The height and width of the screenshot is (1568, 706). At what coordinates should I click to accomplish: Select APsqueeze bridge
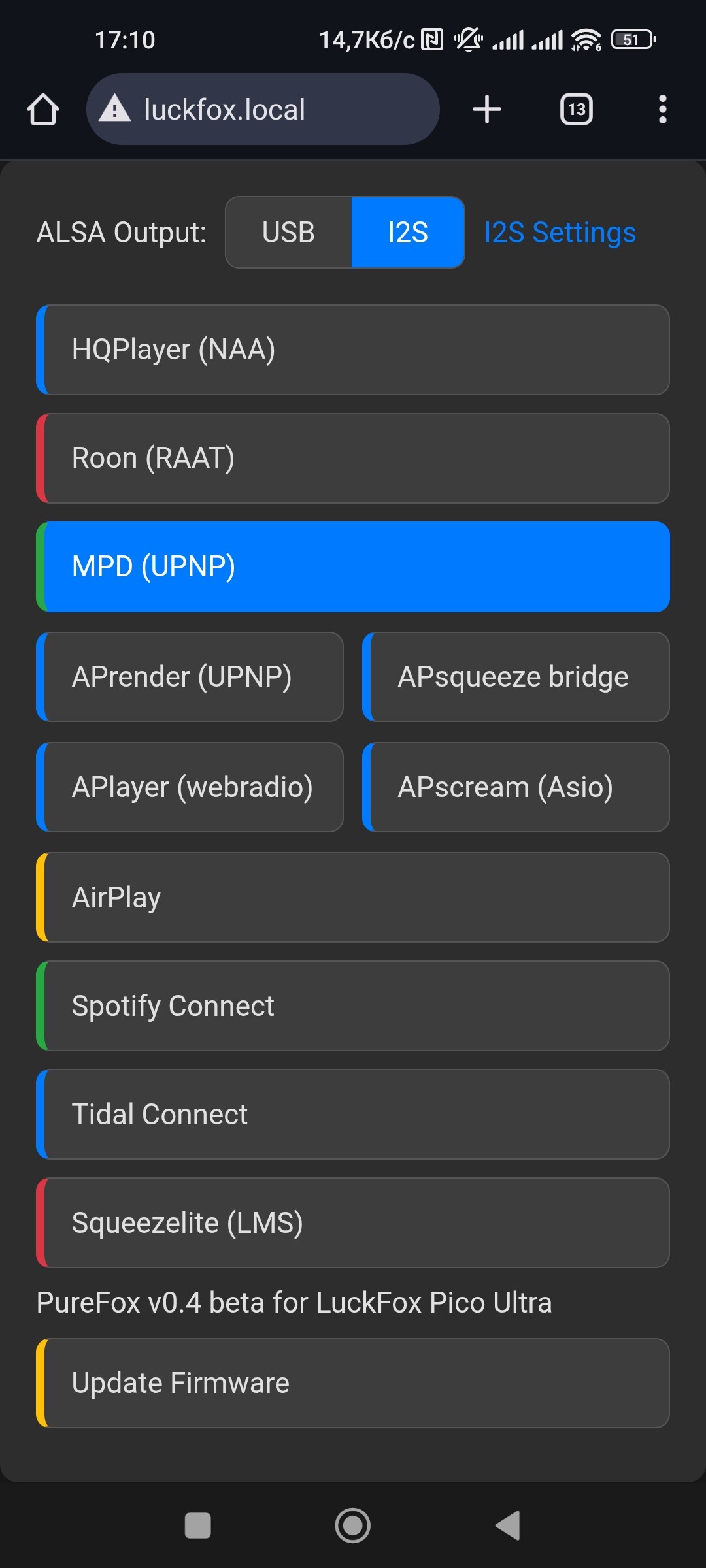(x=516, y=677)
